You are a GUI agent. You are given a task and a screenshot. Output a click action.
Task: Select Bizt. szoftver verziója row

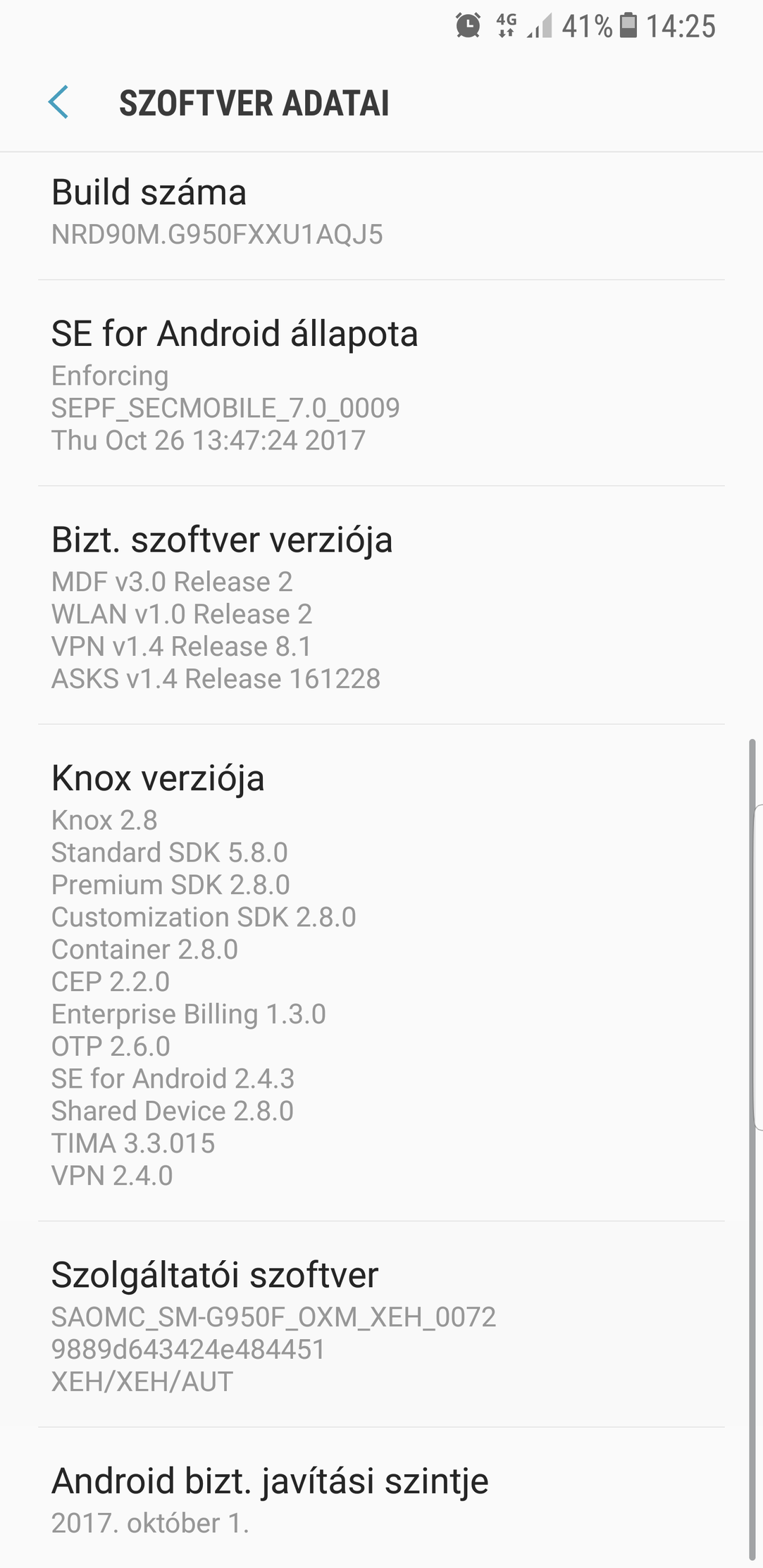[x=381, y=605]
